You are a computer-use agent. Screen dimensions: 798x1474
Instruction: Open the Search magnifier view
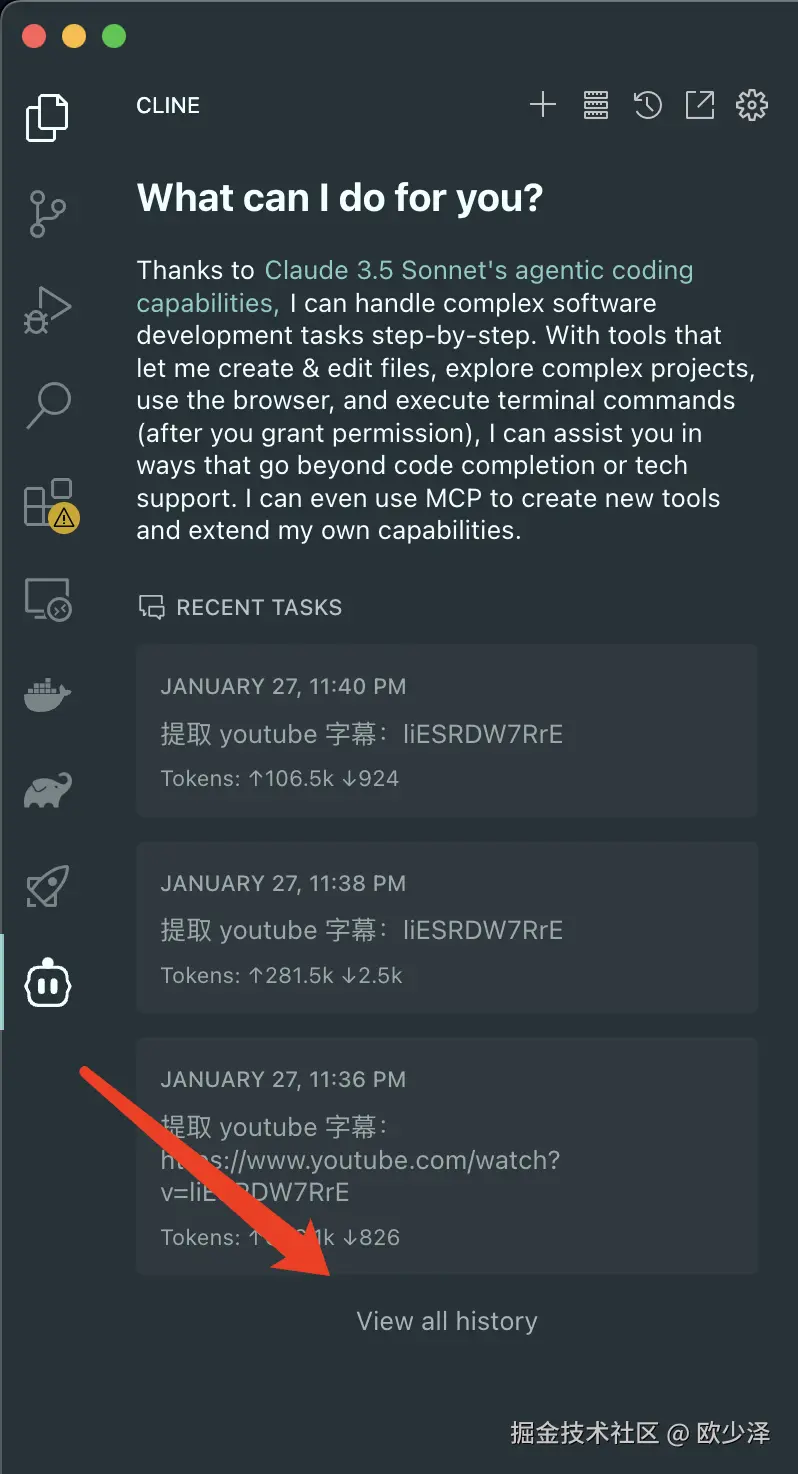point(47,406)
